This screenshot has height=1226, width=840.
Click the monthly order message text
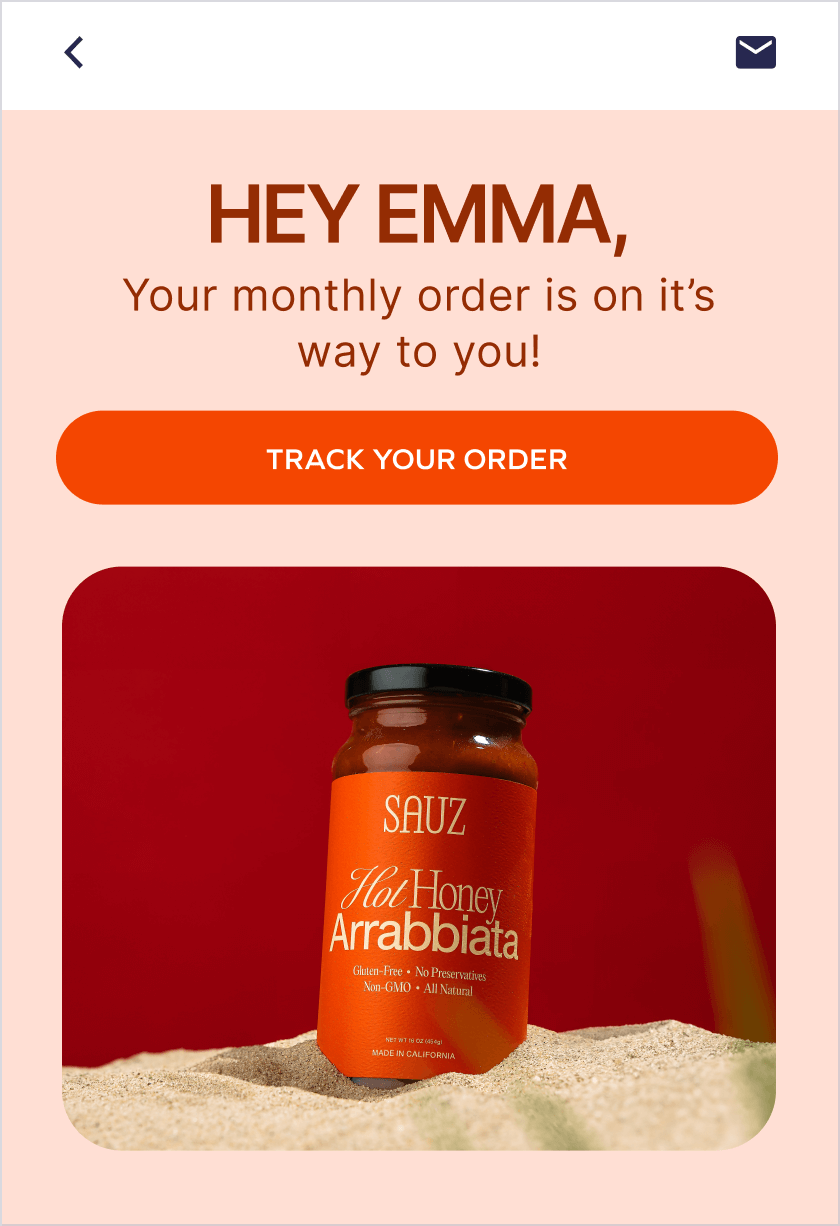click(420, 322)
